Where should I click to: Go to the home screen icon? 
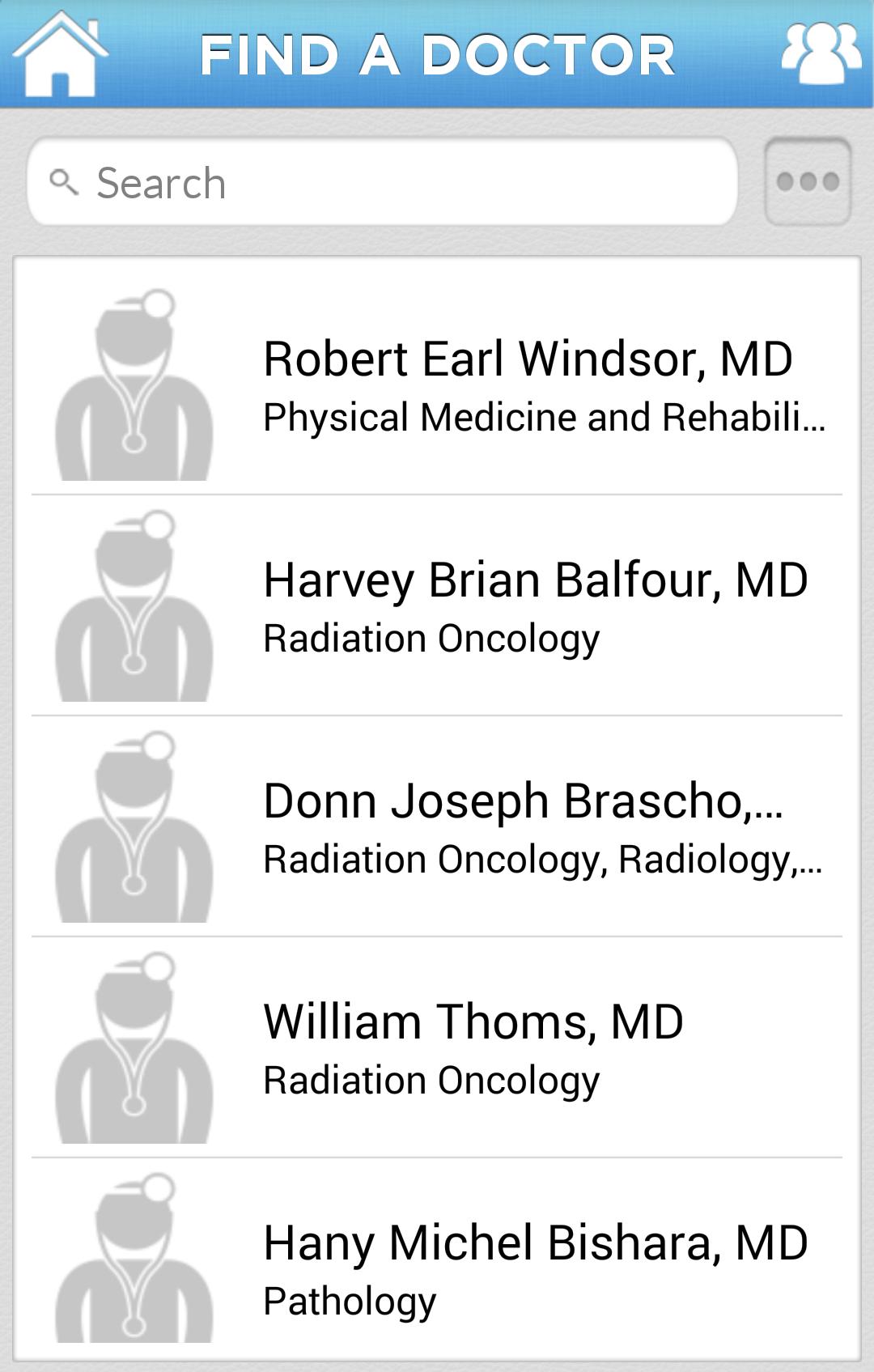[58, 55]
